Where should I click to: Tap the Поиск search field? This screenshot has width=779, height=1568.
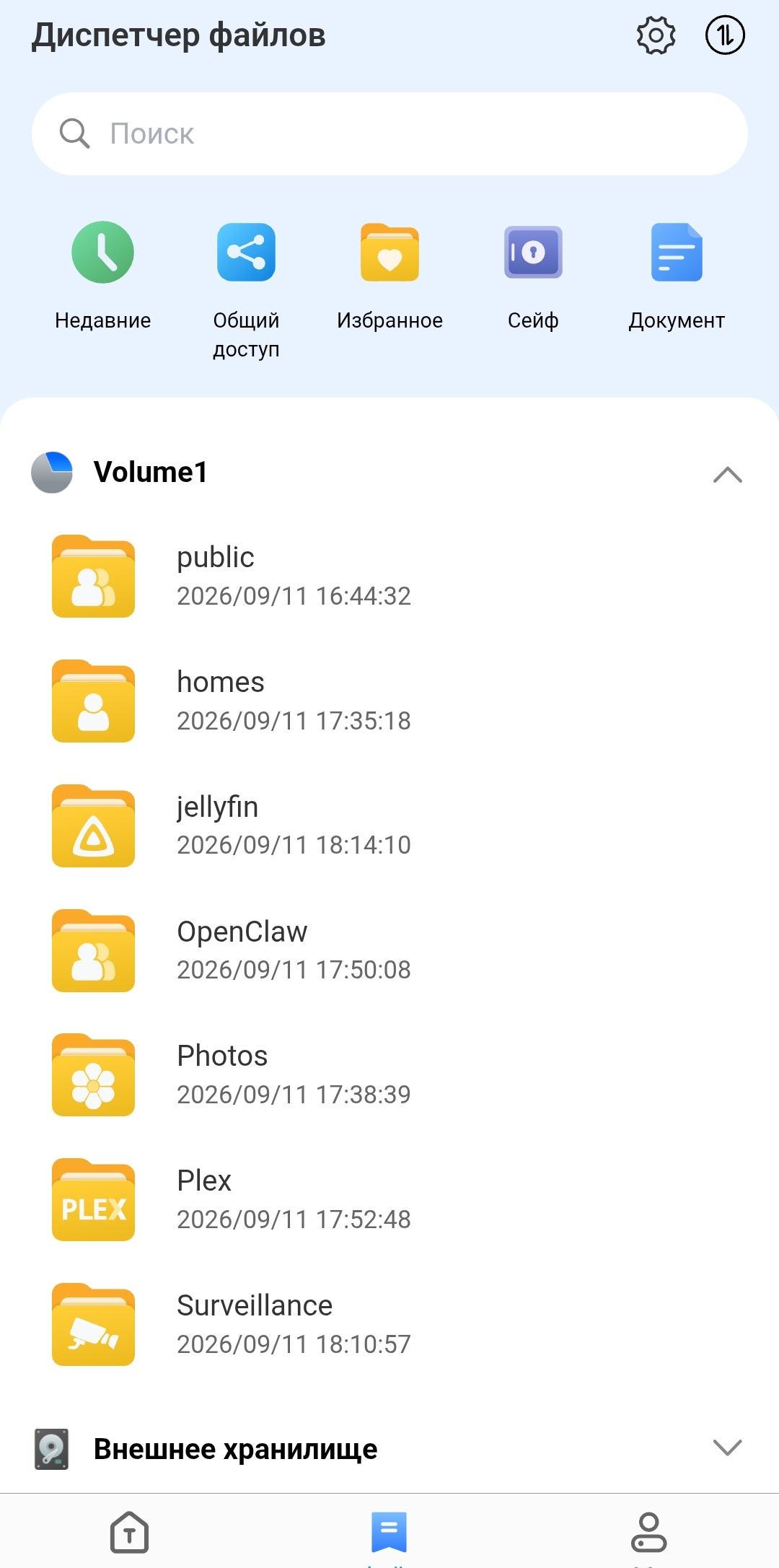389,133
